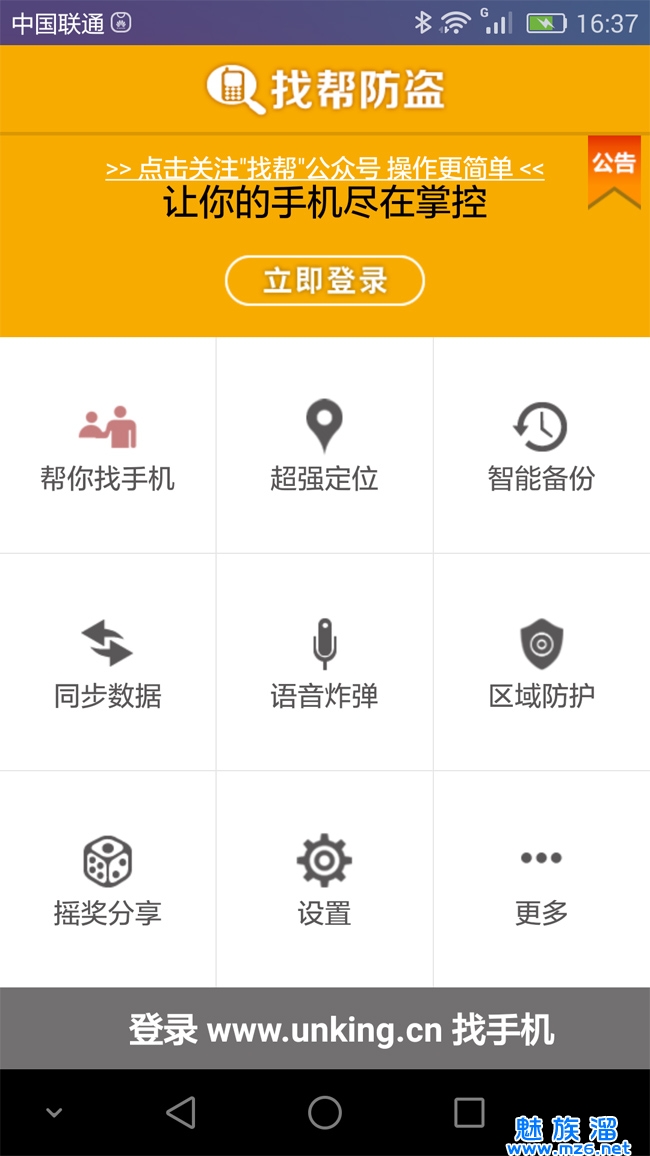This screenshot has width=650, height=1156.
Task: Tap the system back button
Action: tap(181, 1112)
